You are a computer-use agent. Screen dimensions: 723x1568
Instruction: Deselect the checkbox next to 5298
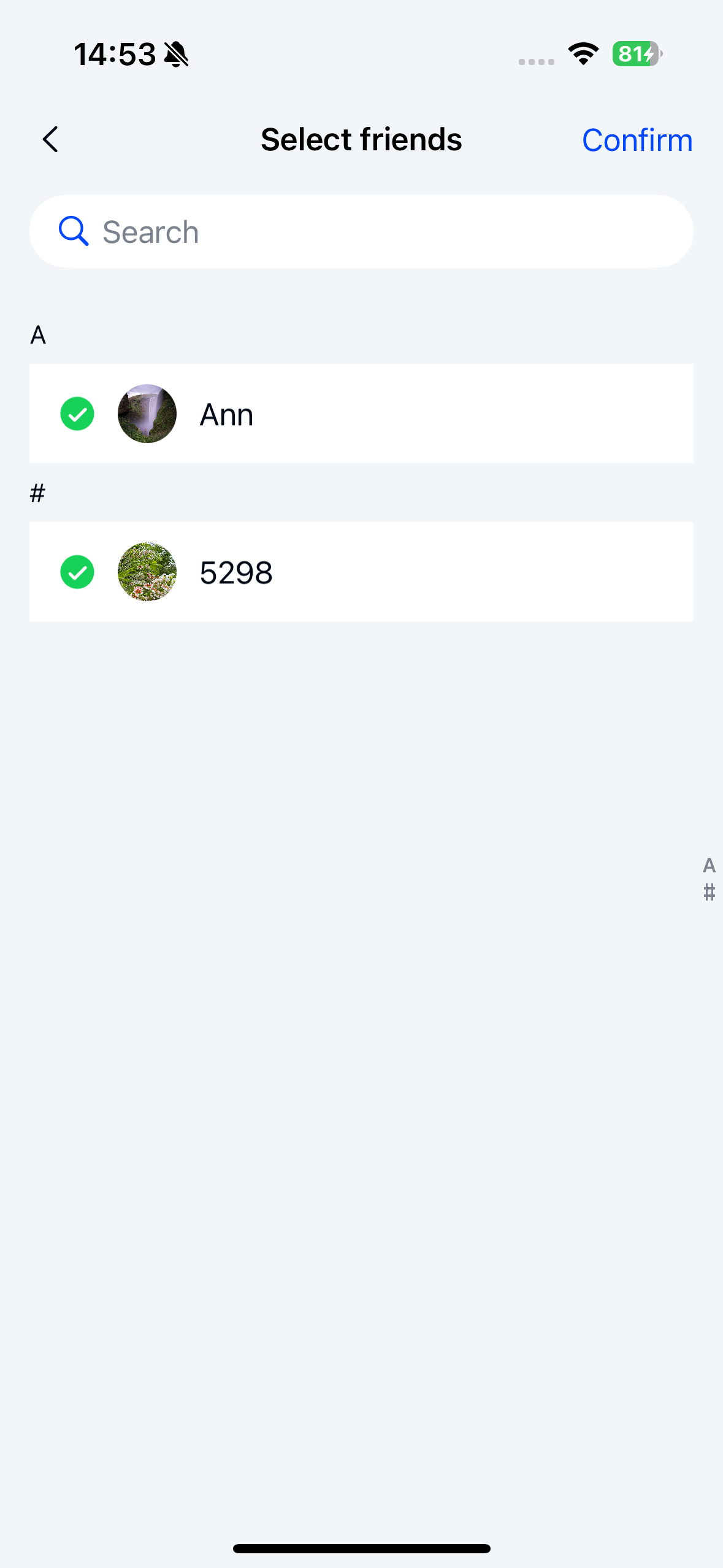tap(77, 572)
